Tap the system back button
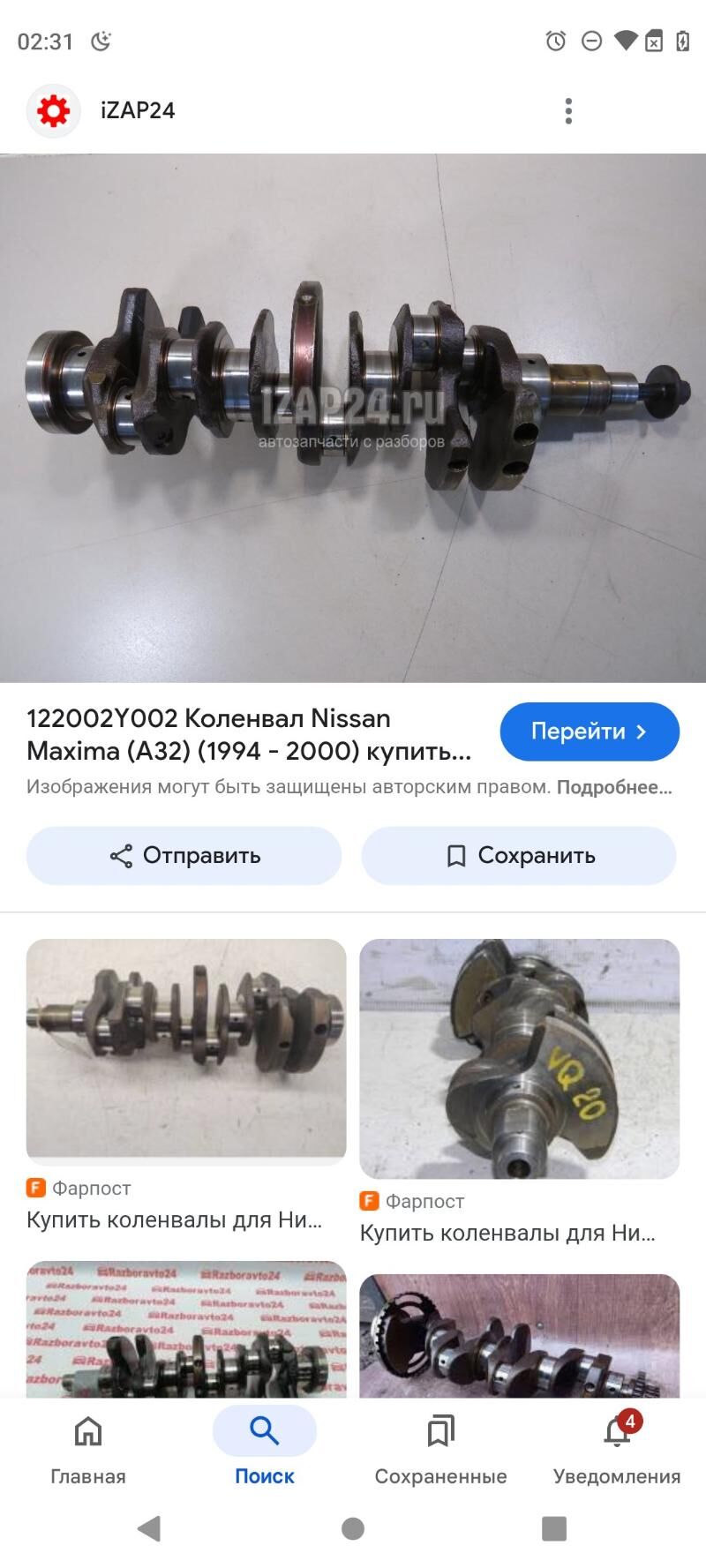This screenshot has width=706, height=1568. (x=150, y=1528)
